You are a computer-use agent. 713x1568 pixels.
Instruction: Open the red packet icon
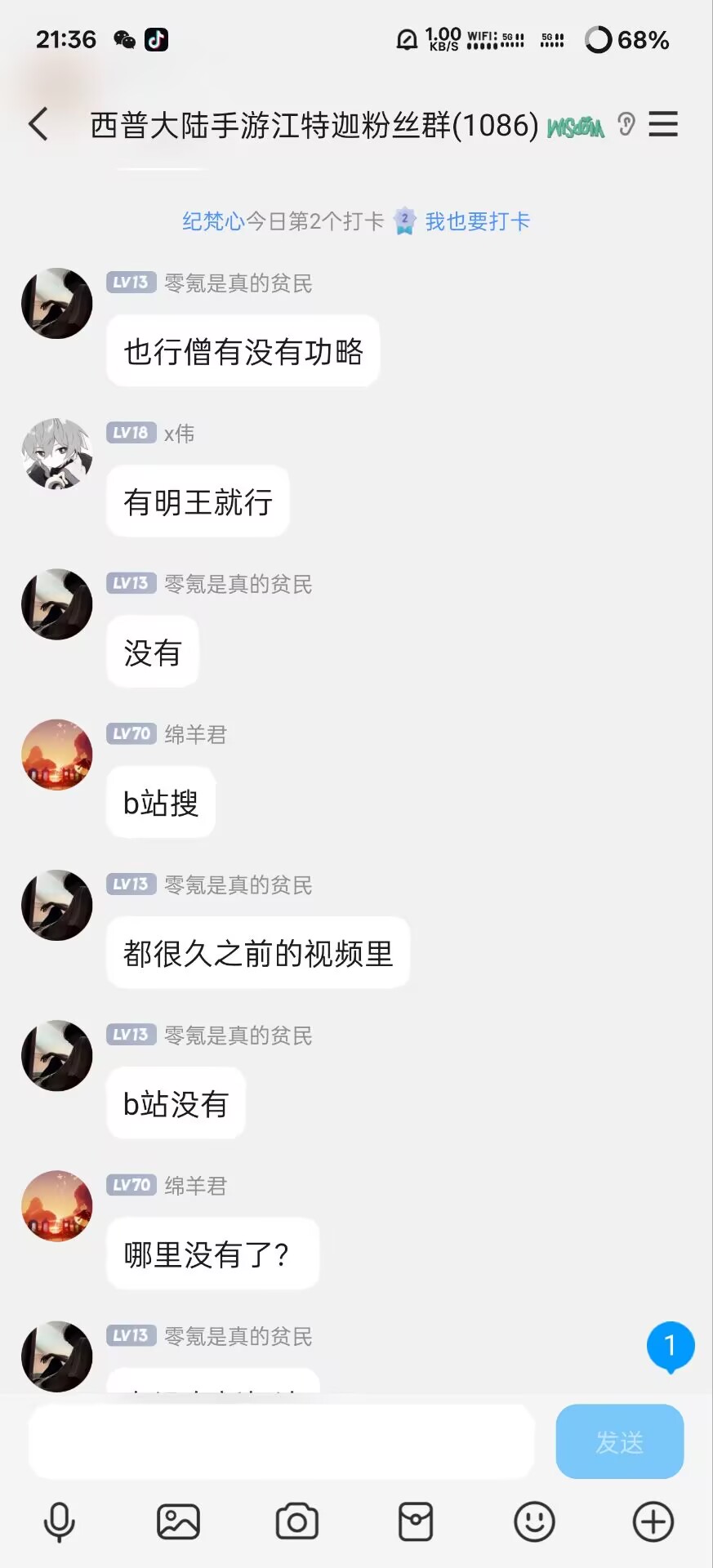pos(416,1522)
